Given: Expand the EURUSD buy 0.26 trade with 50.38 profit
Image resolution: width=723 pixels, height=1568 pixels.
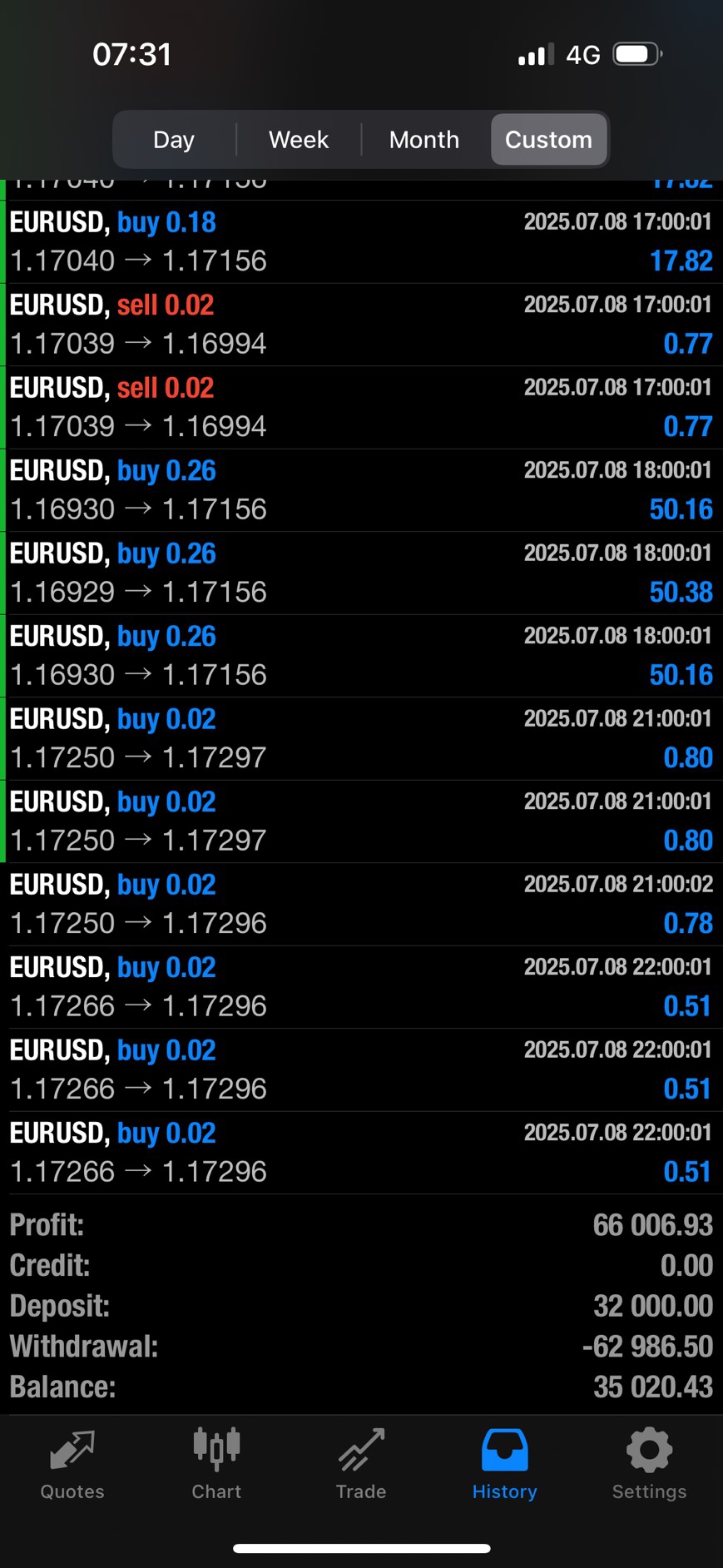Looking at the screenshot, I should [x=361, y=573].
